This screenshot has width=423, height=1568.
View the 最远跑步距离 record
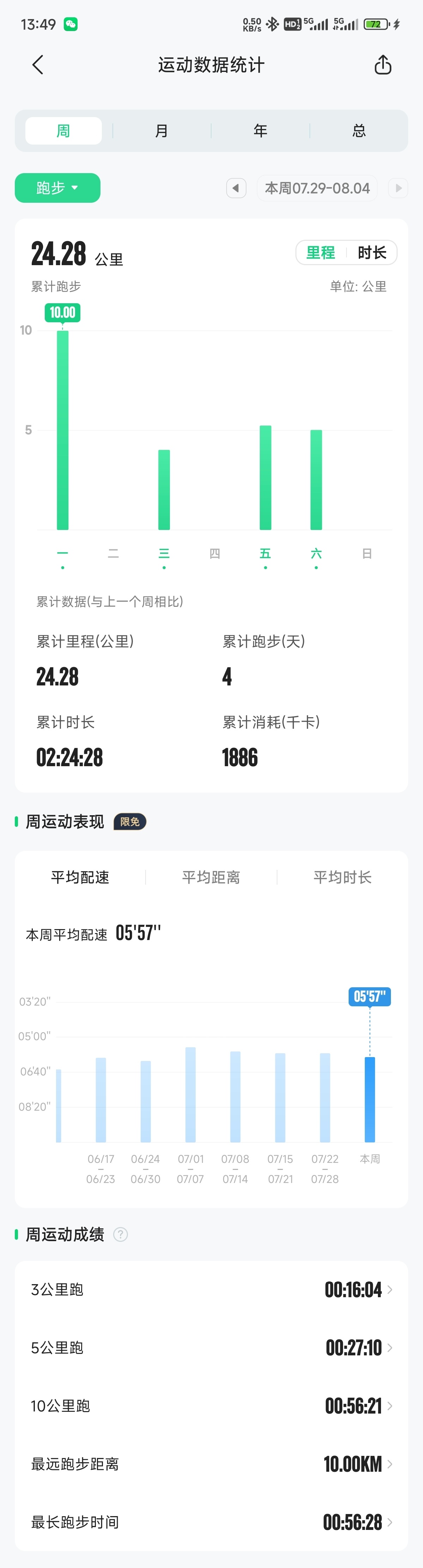211,1464
